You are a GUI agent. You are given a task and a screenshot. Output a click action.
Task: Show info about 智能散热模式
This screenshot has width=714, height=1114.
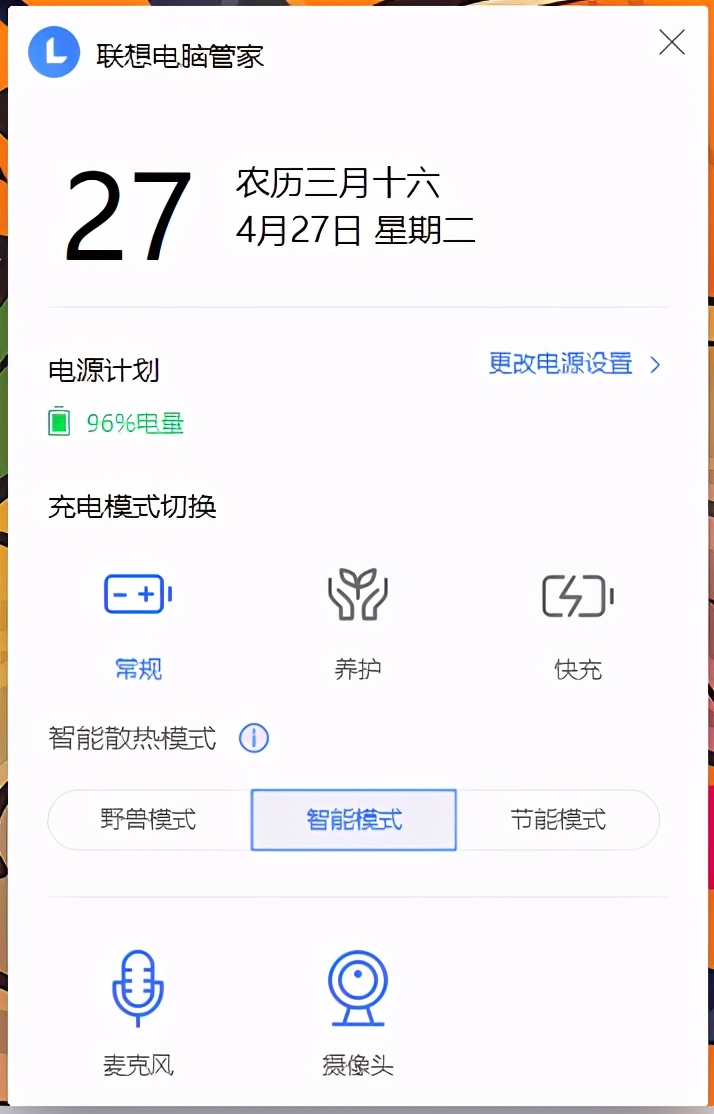pos(254,739)
